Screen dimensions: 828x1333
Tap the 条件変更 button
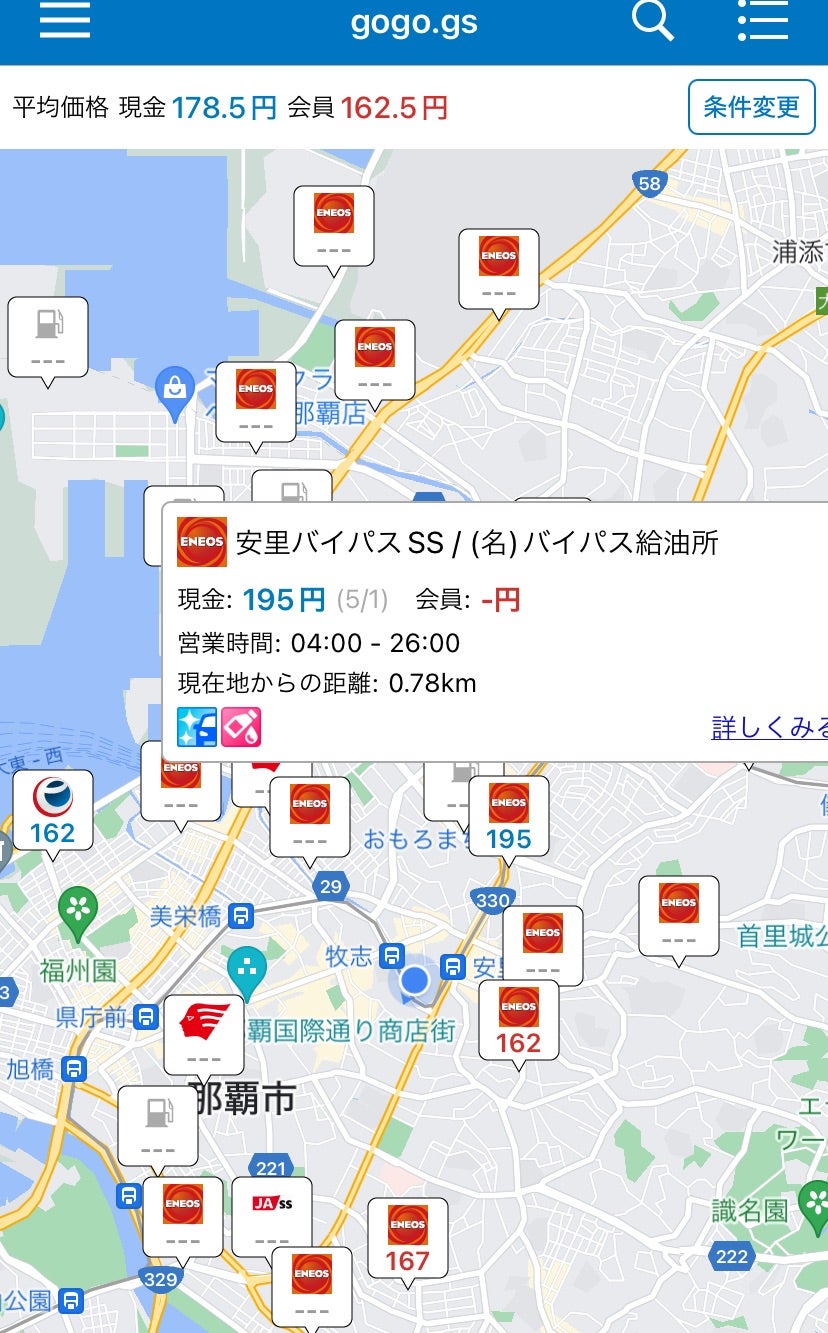pyautogui.click(x=752, y=107)
